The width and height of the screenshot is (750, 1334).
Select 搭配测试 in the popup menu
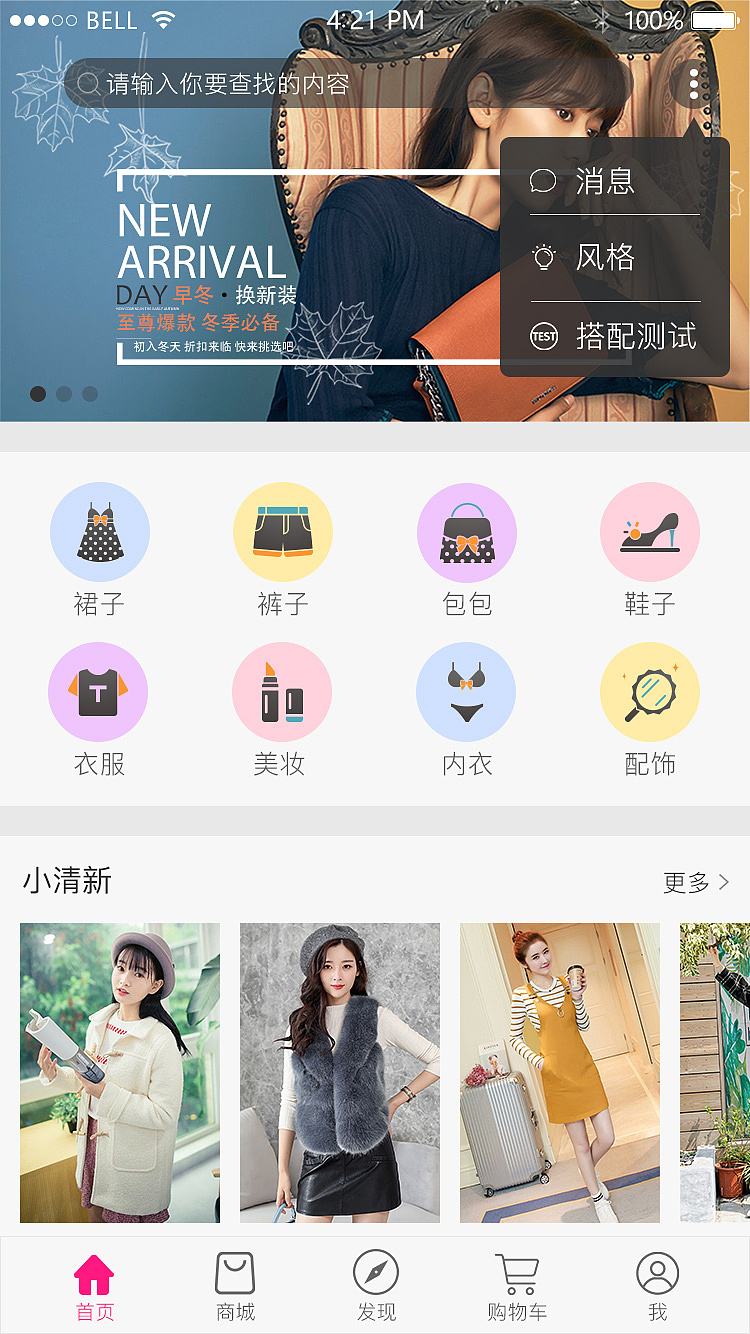(x=620, y=337)
